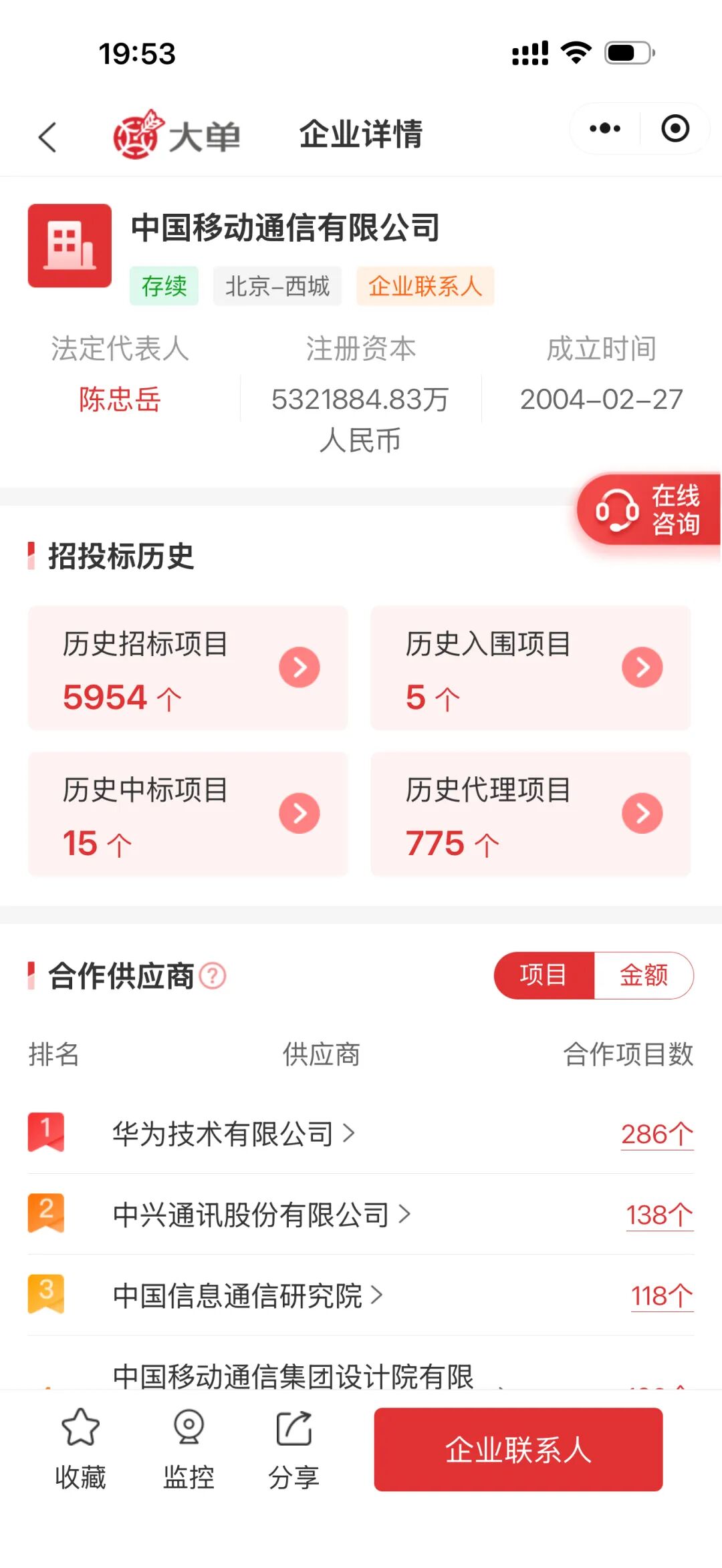Tap the 北京-西城 location tag
Screen dimensions: 722x1568
tap(277, 286)
